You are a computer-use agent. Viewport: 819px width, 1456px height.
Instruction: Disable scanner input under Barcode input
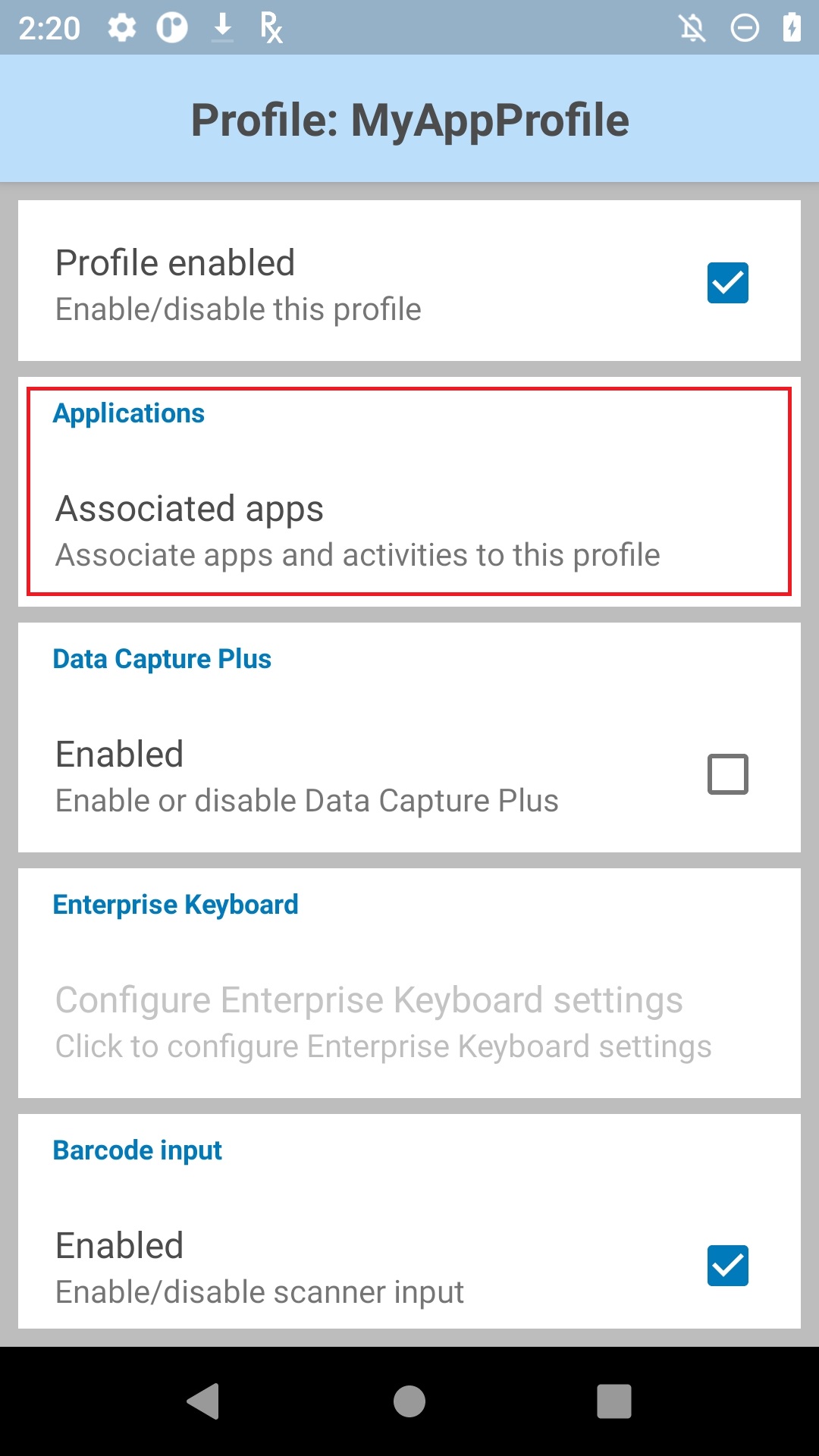click(727, 1266)
